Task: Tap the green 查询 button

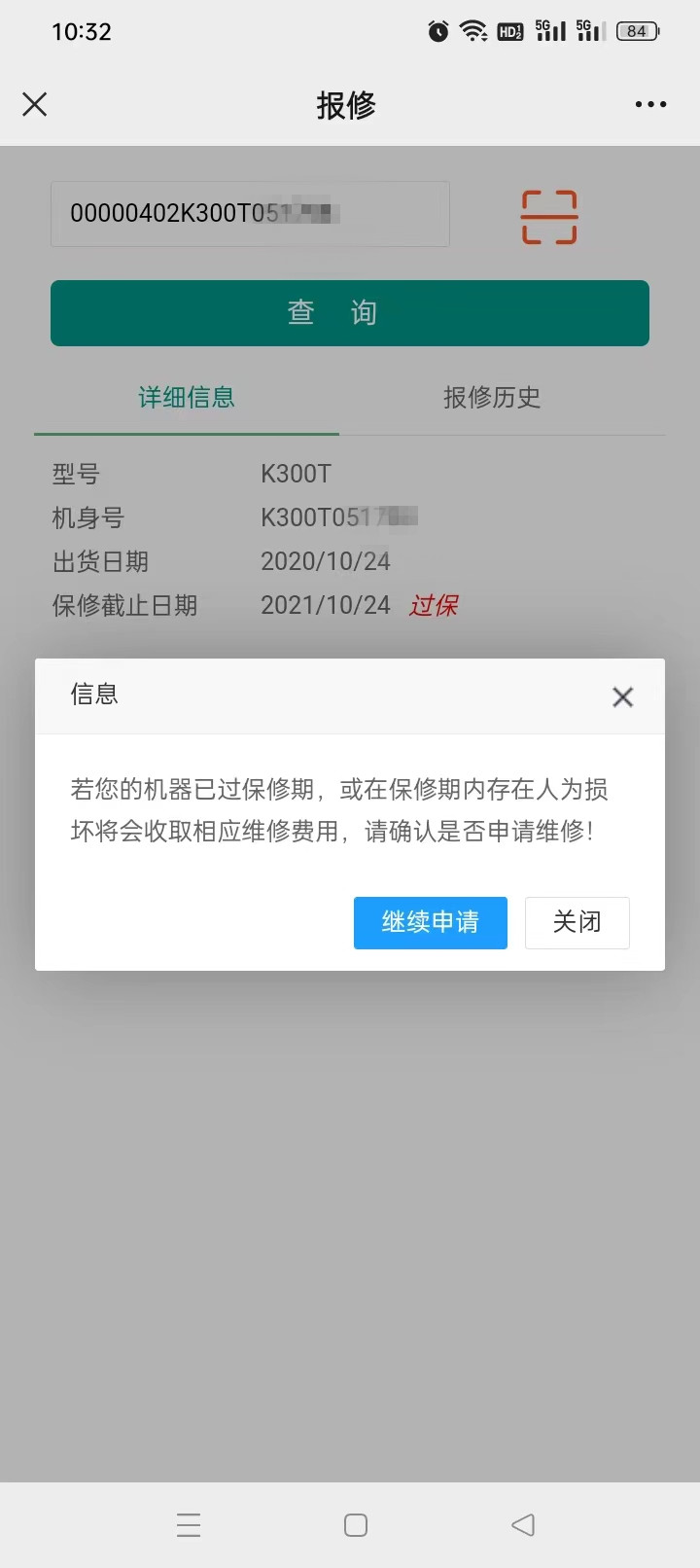Action: pyautogui.click(x=350, y=313)
